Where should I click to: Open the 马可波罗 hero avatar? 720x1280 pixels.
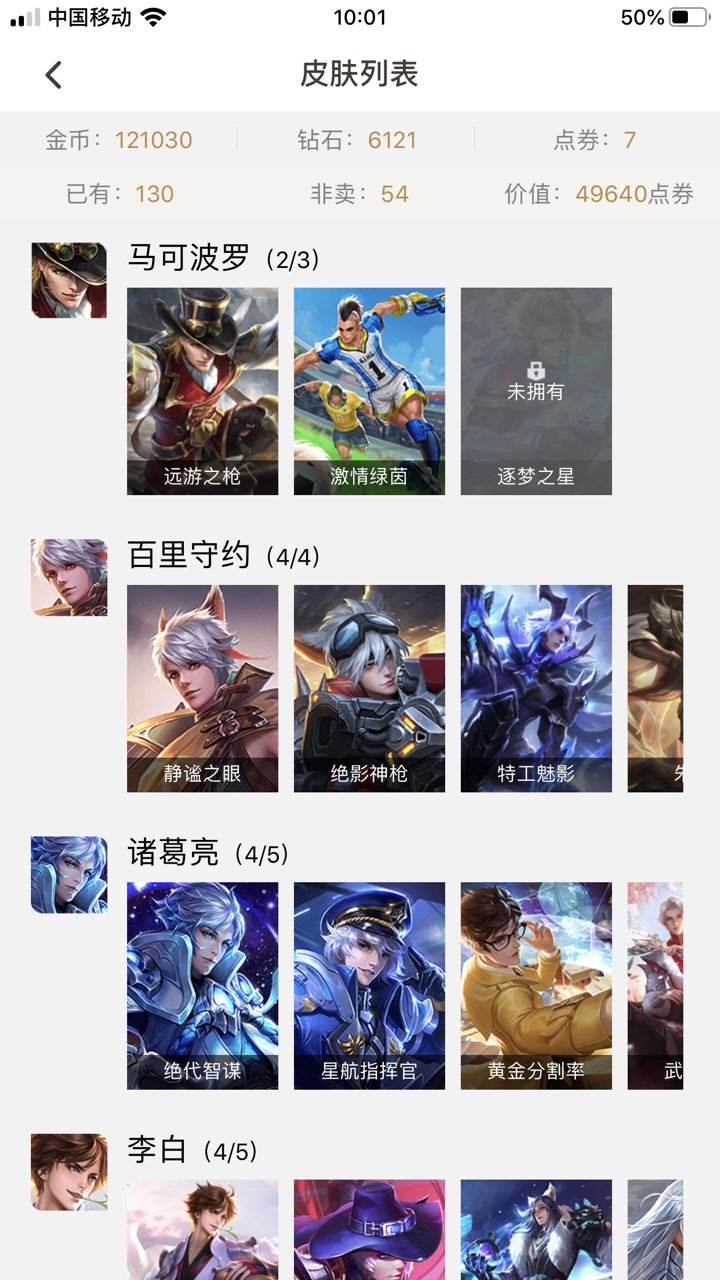pyautogui.click(x=69, y=280)
